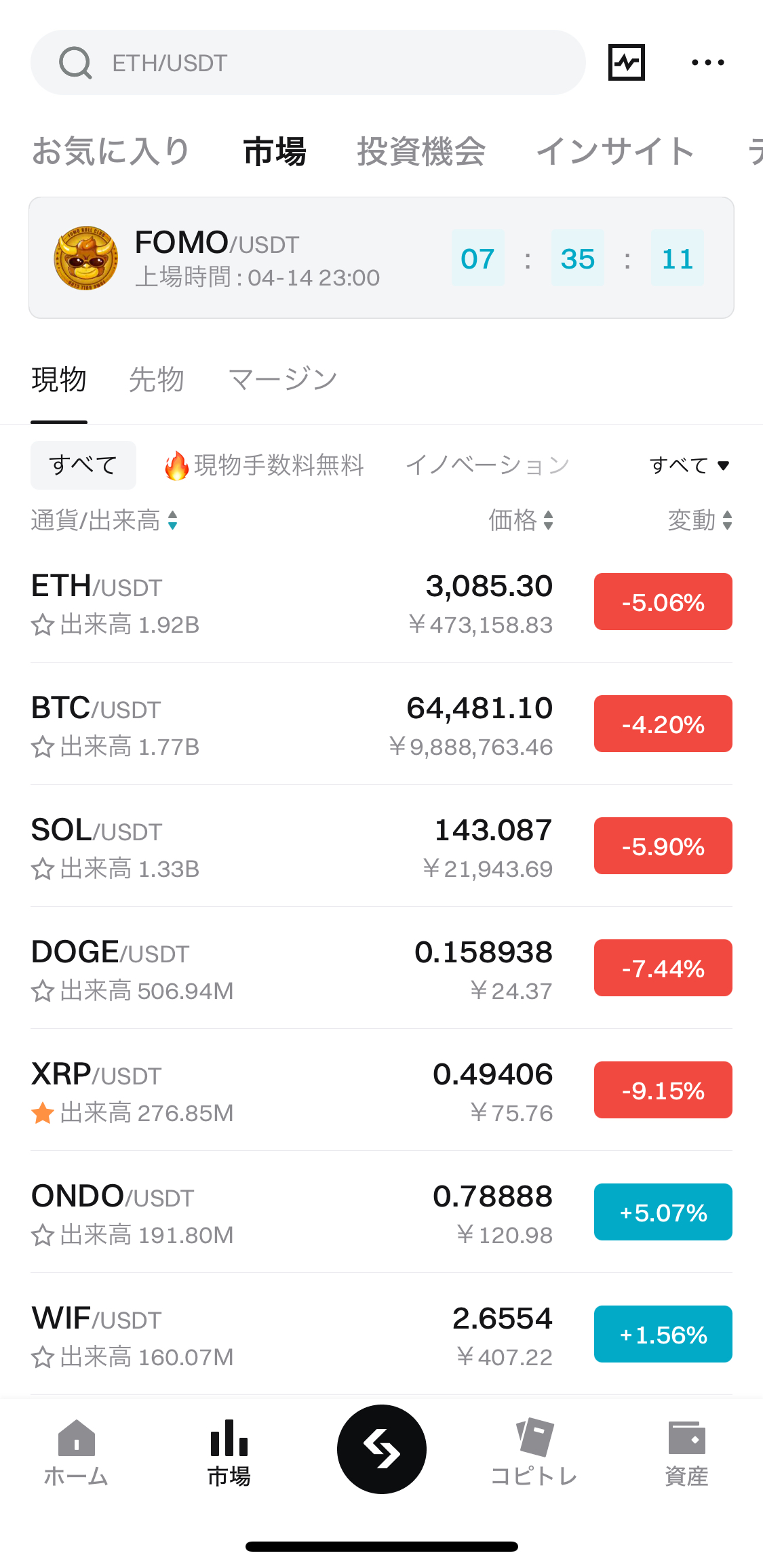Filter by イノベーション chip
Viewport: 763px width, 1568px height.
(488, 465)
